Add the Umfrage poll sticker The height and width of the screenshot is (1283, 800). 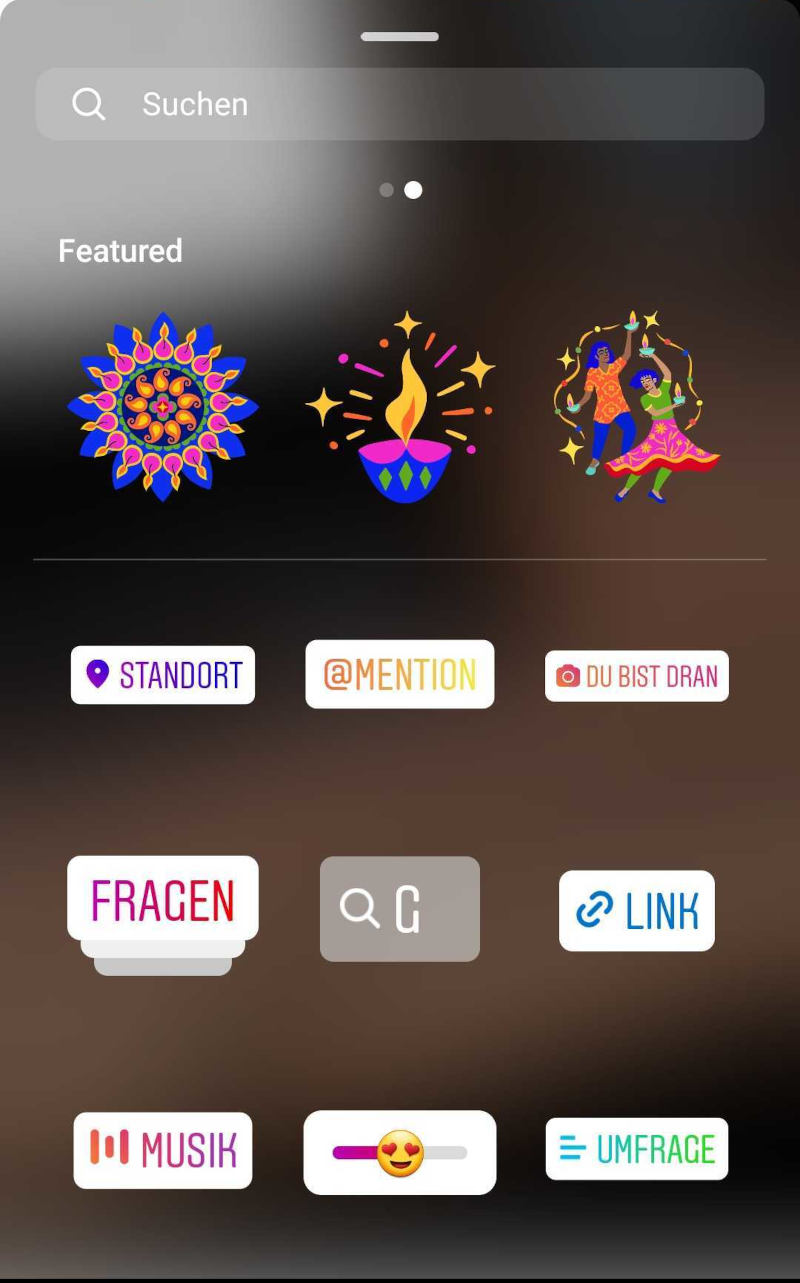(636, 1149)
